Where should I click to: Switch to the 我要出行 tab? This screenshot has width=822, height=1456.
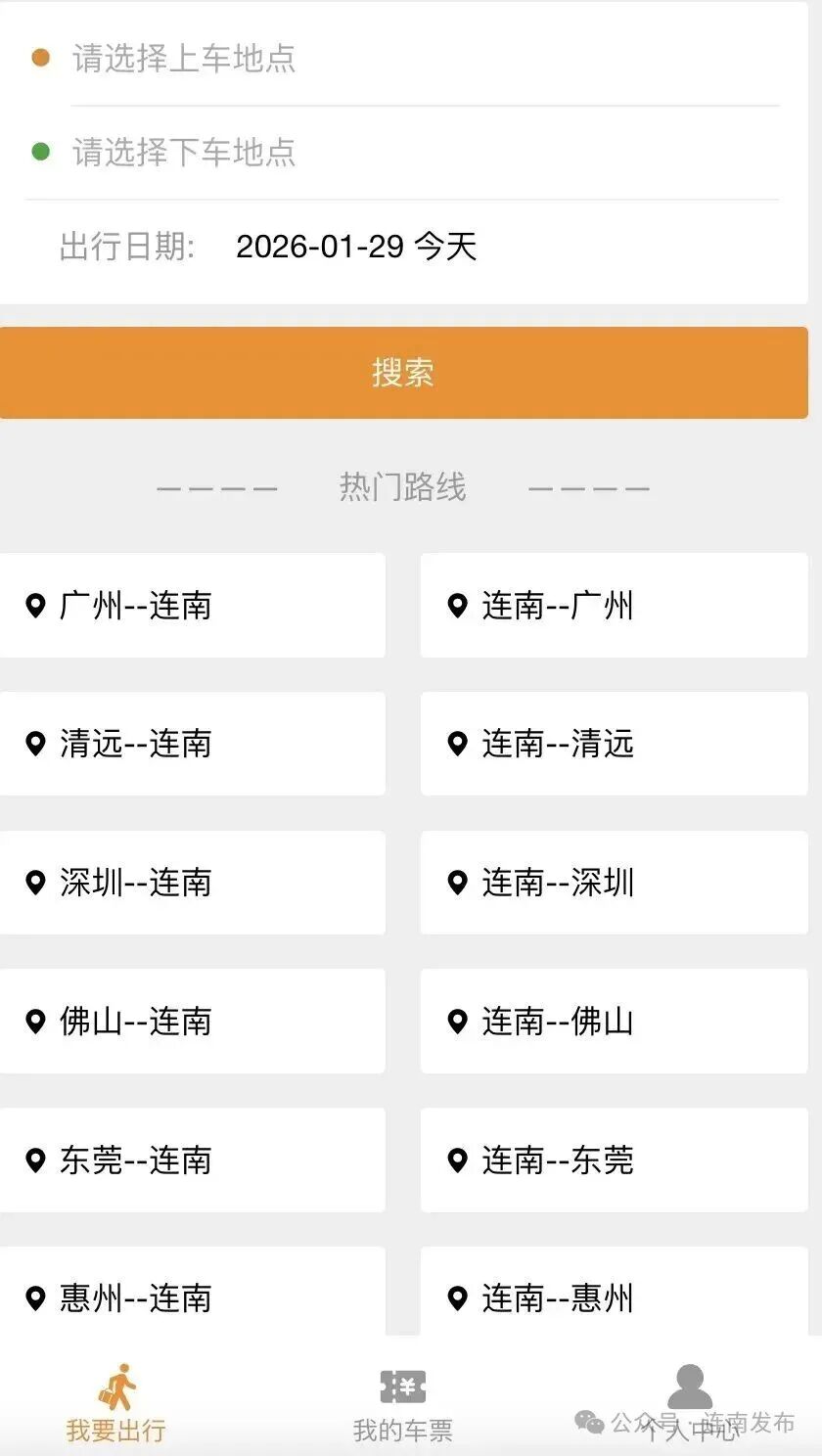pos(116,1403)
